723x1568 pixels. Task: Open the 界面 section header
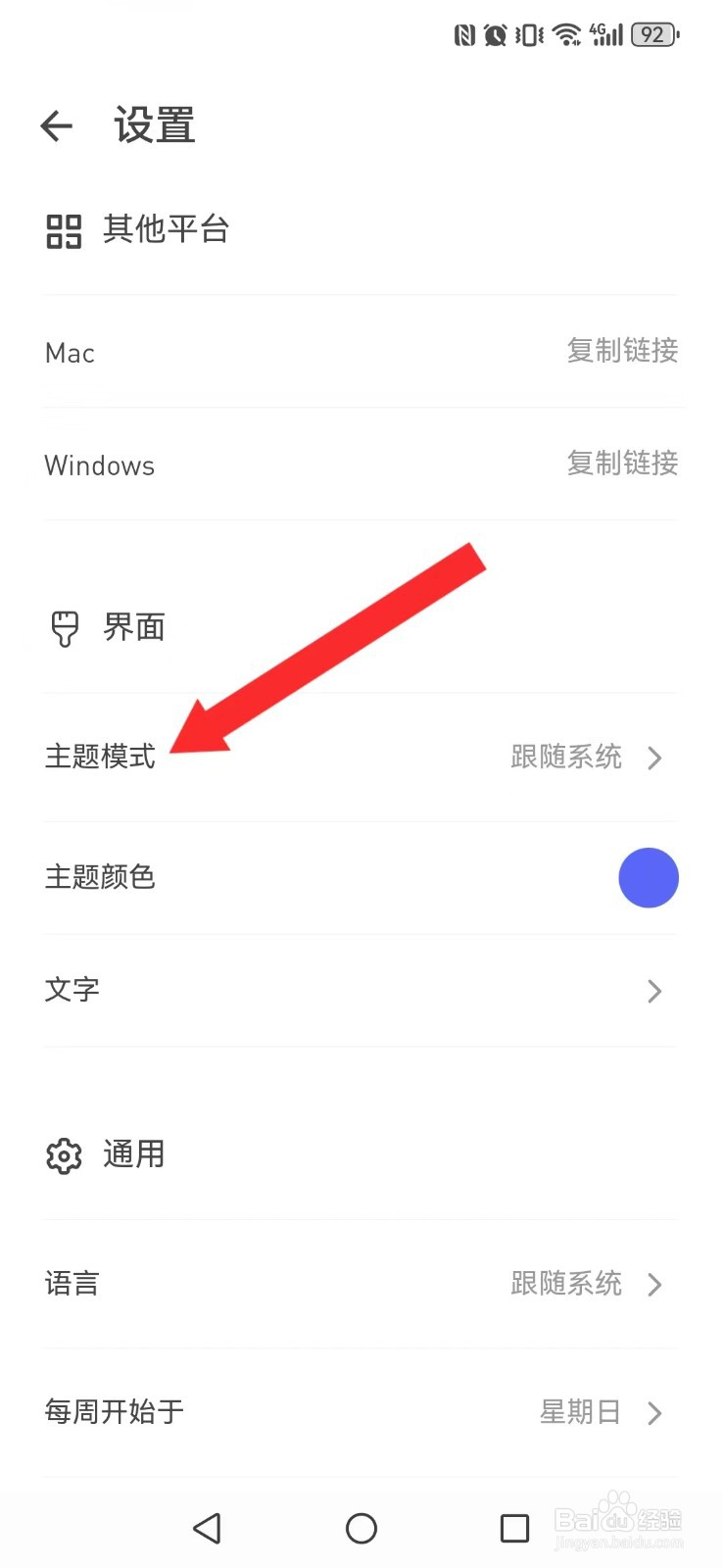point(133,628)
